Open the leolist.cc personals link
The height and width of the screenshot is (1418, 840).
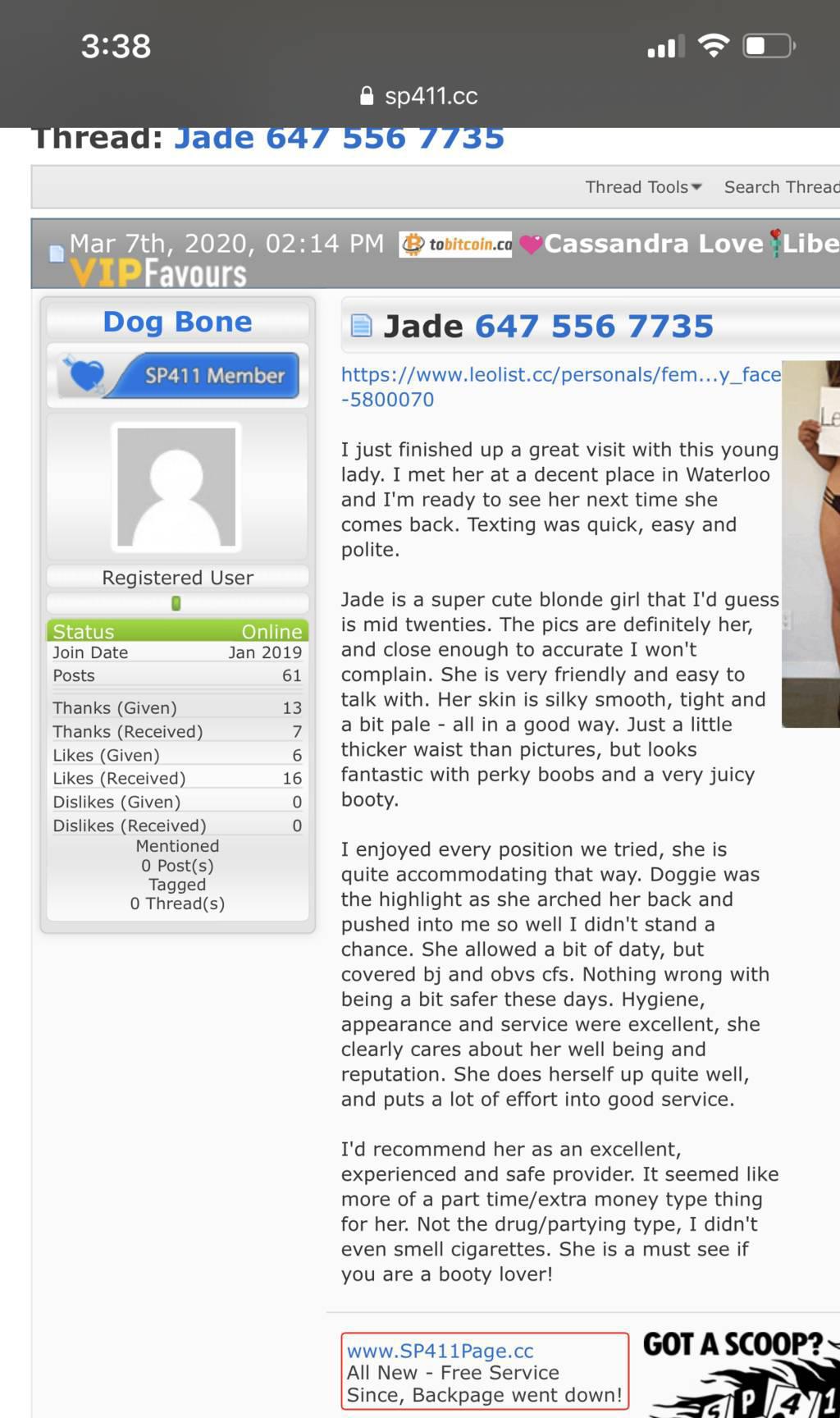(561, 387)
